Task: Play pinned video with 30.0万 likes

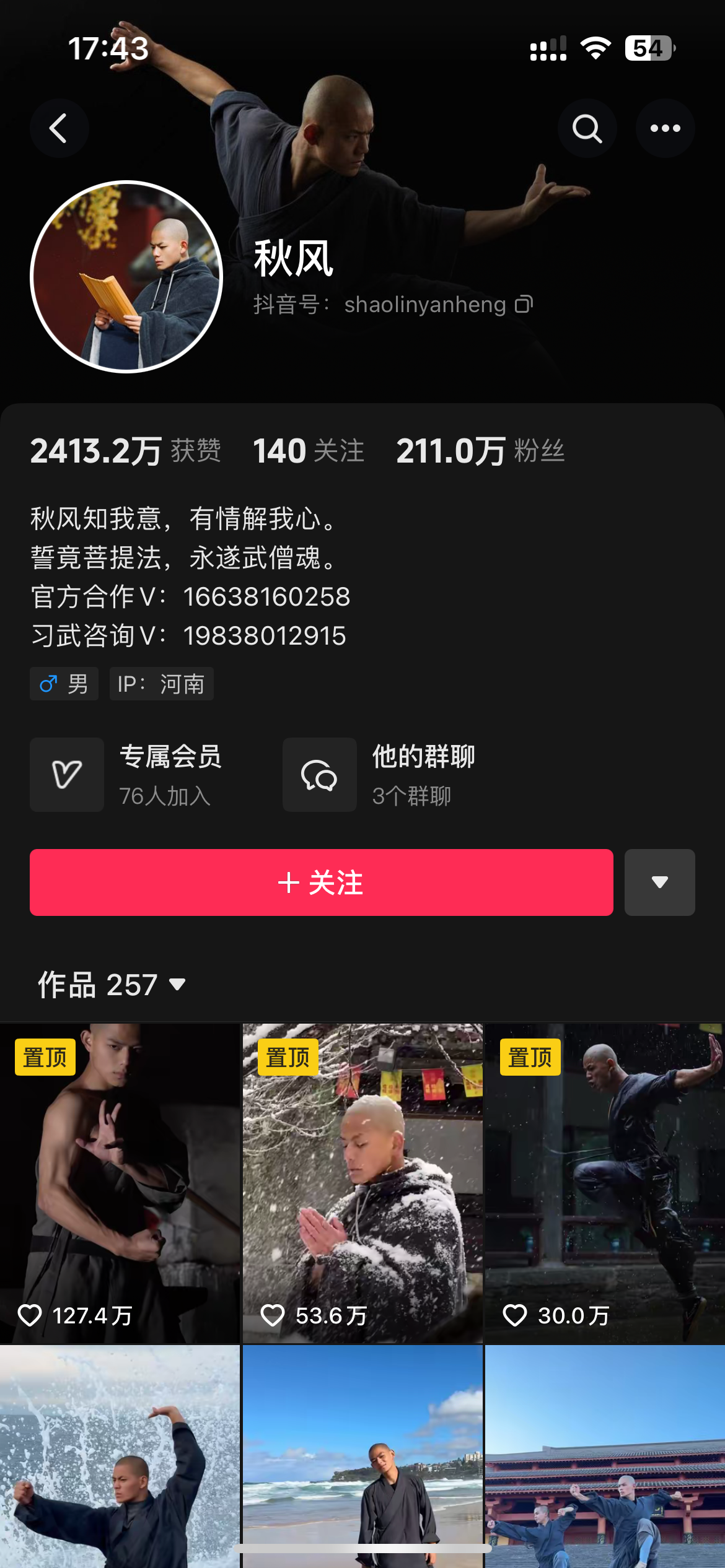Action: pos(605,1183)
